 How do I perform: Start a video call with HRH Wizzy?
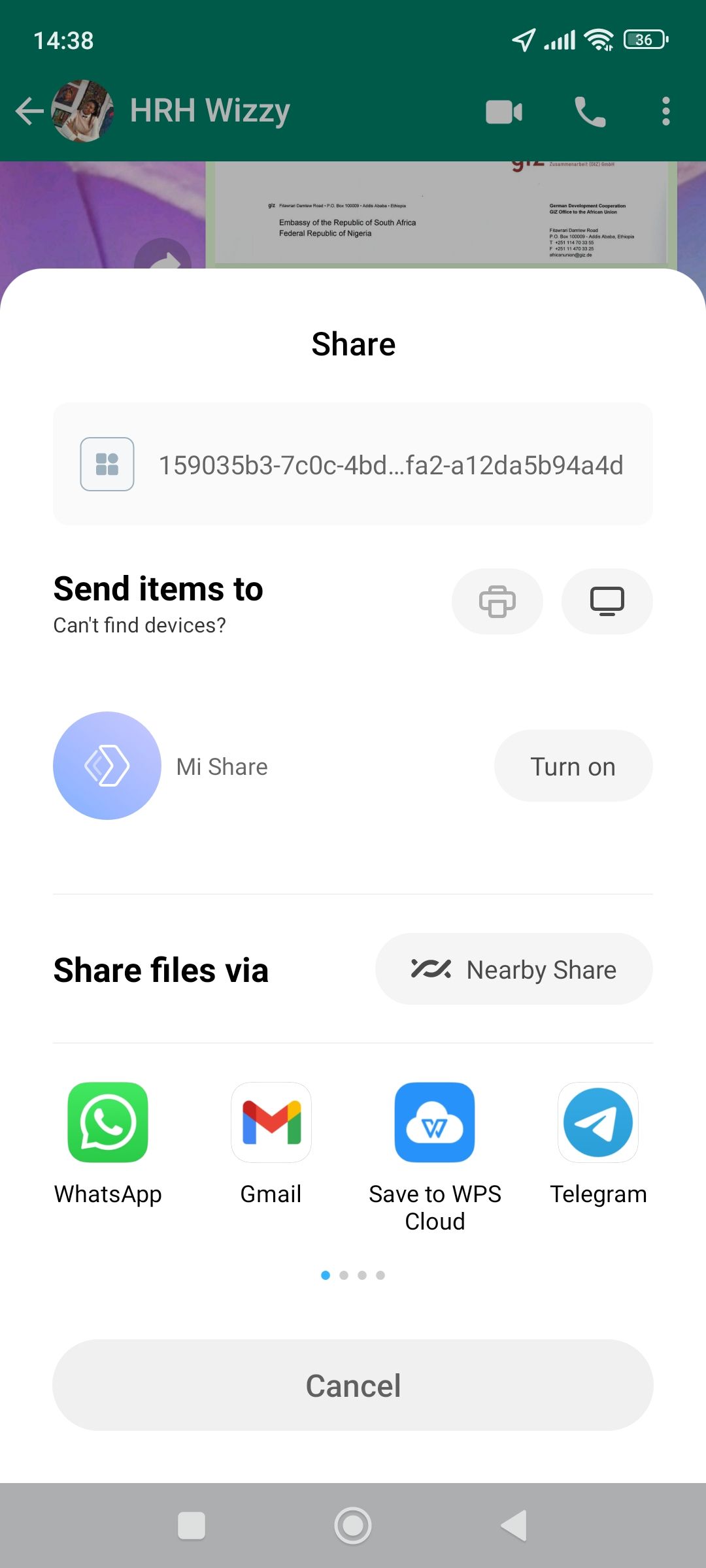(503, 110)
